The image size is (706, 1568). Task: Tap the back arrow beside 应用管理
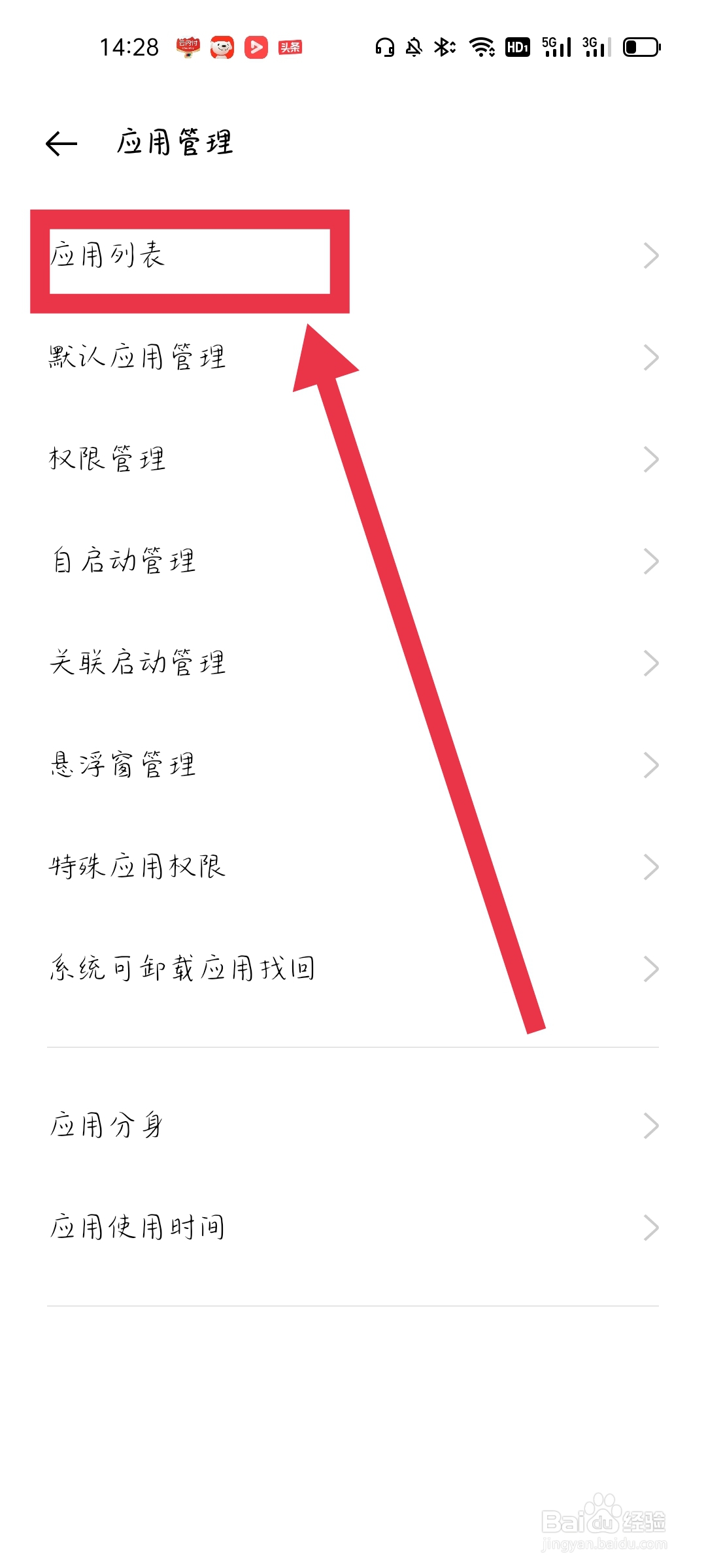(x=59, y=142)
